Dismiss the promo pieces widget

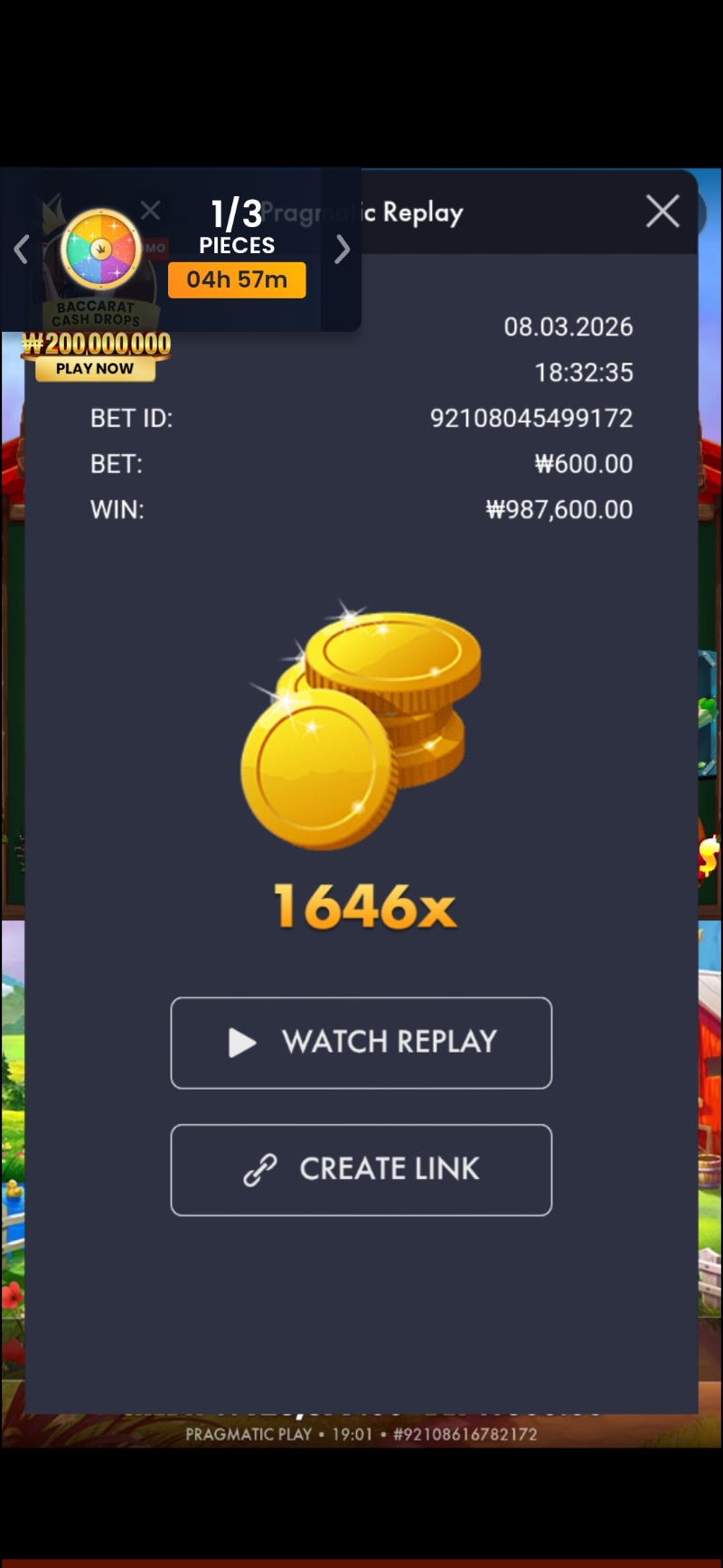151,211
